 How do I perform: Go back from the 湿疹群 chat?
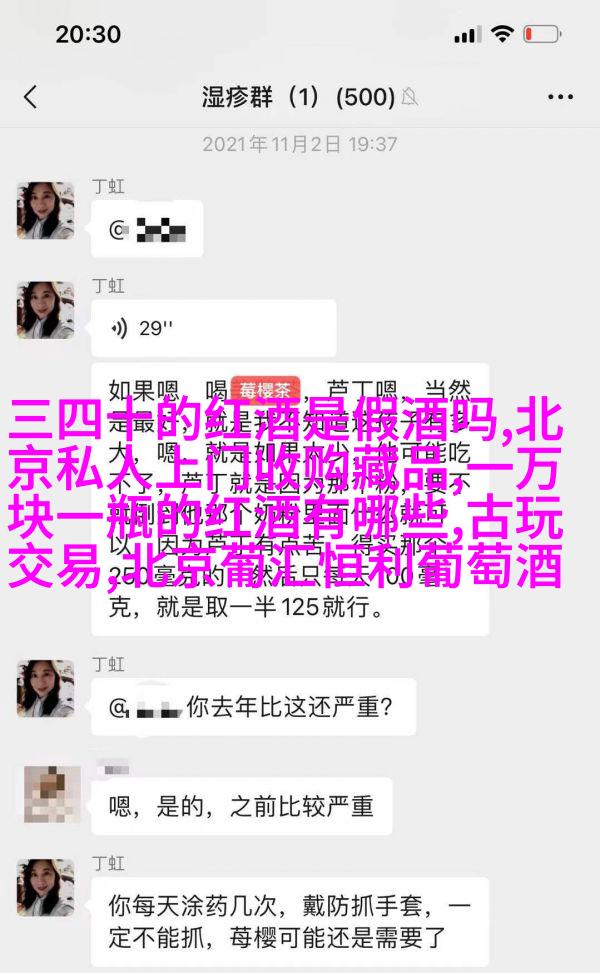pos(31,97)
